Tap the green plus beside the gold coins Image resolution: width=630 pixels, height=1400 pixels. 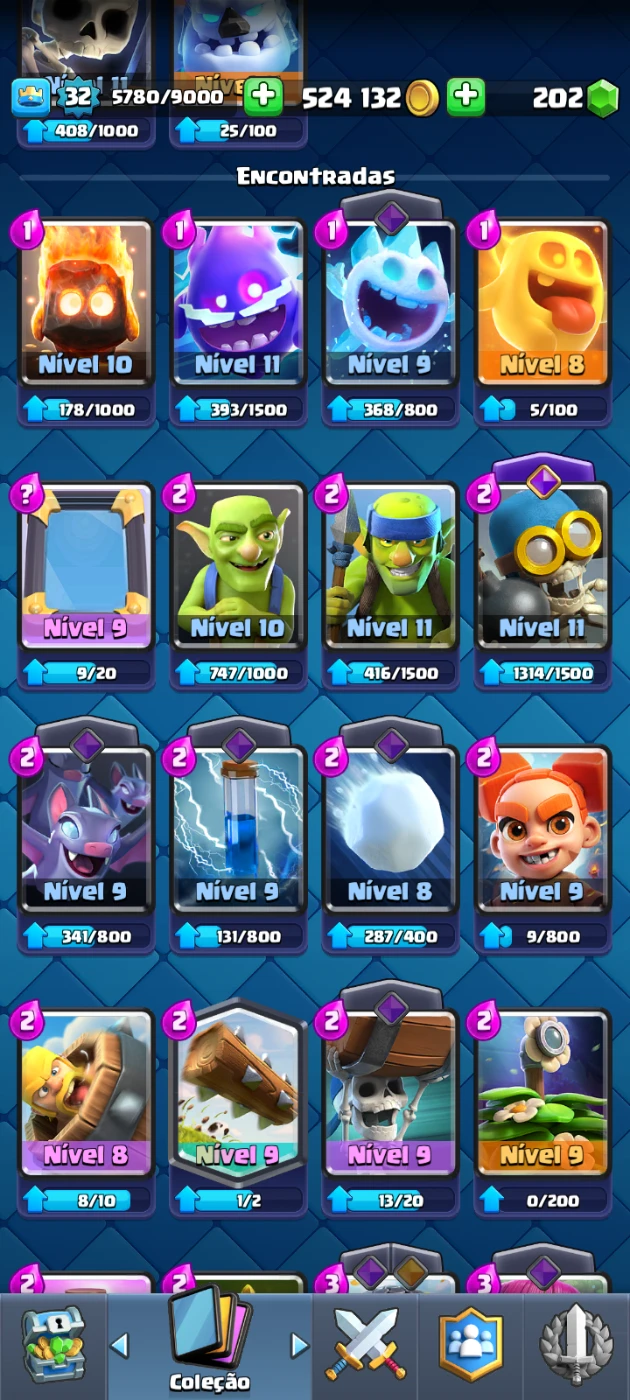pyautogui.click(x=466, y=97)
